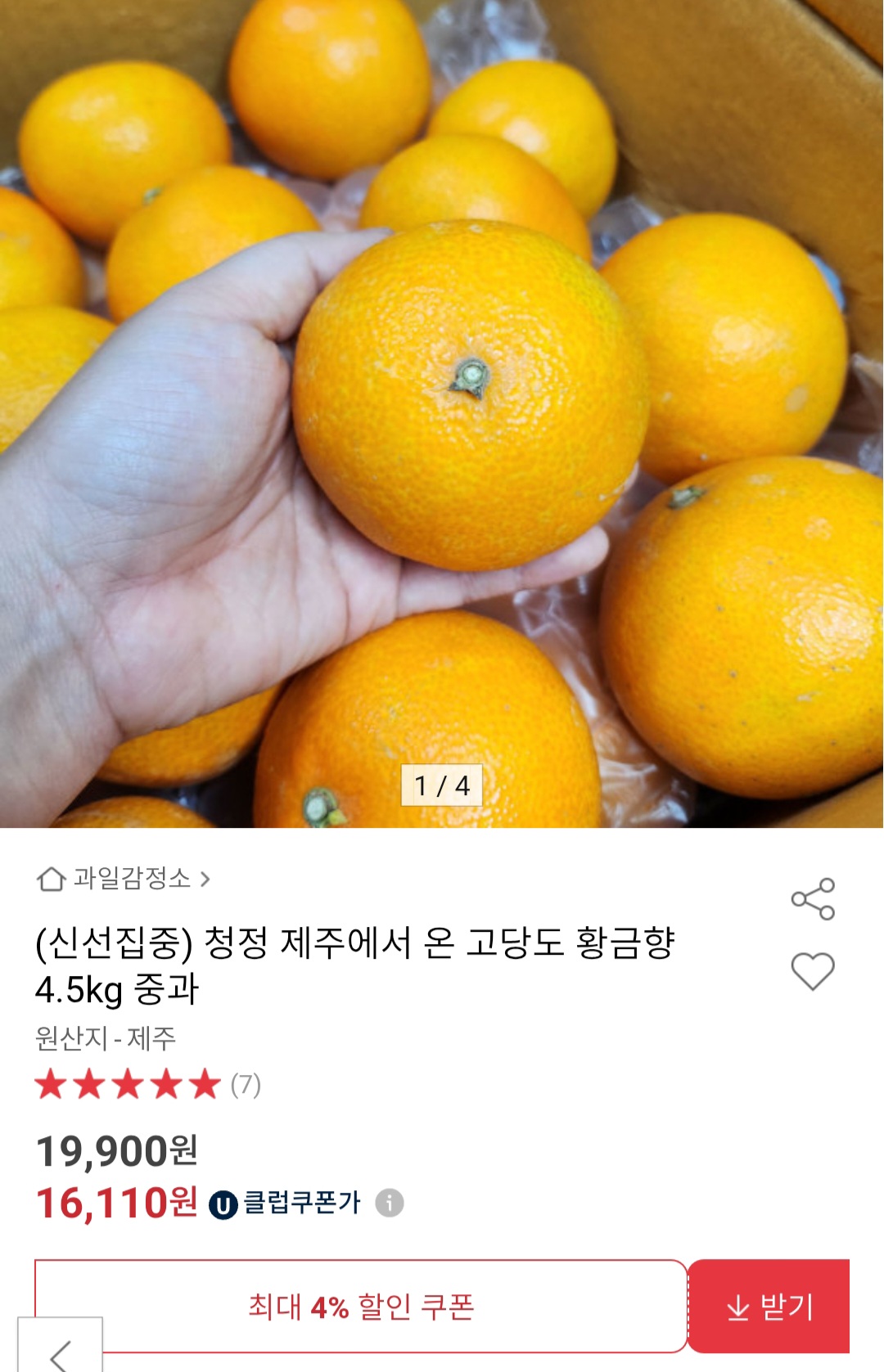The image size is (884, 1372).
Task: Share this 황금향 product
Action: point(813,899)
